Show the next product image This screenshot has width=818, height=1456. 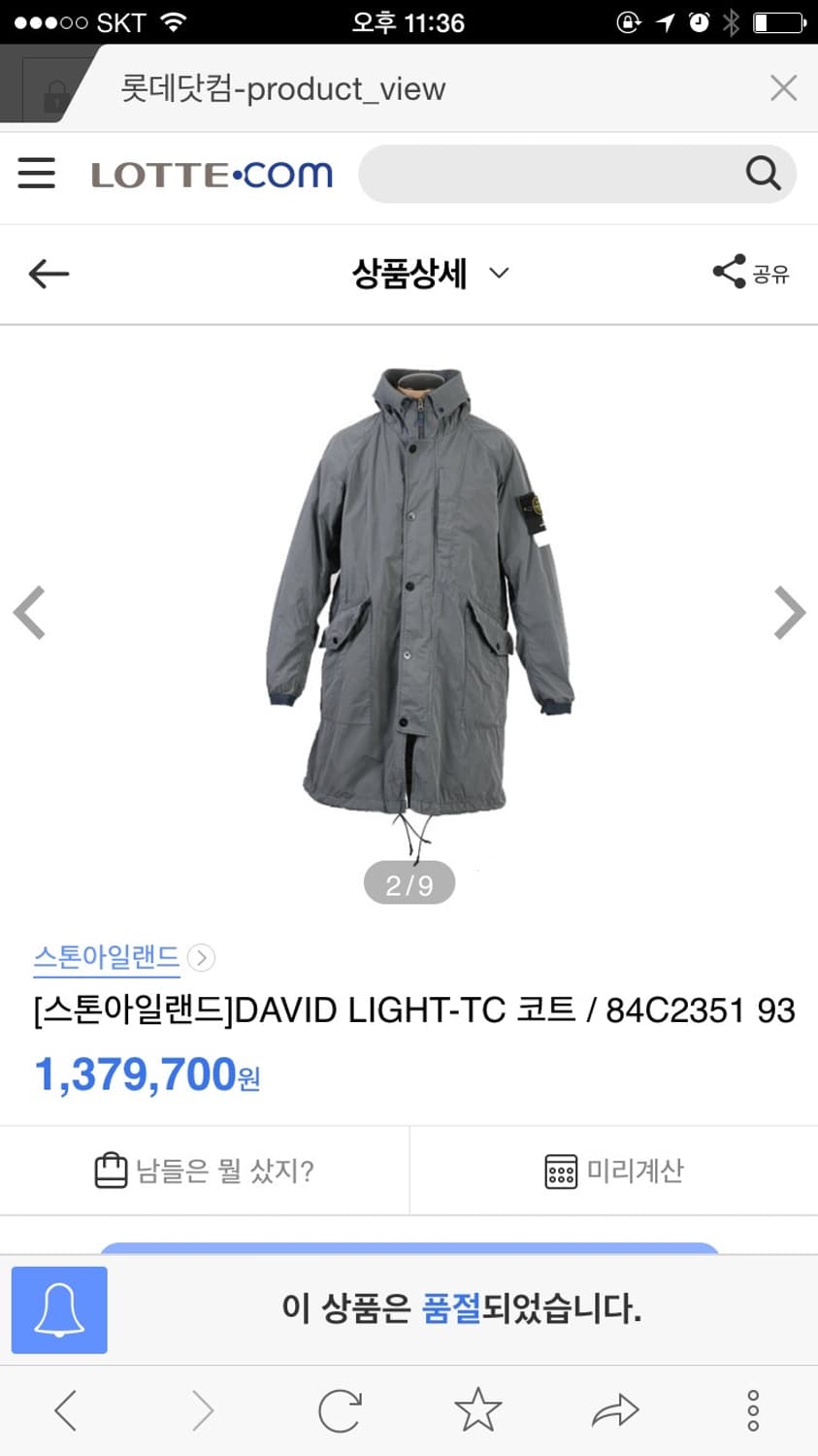pyautogui.click(x=790, y=612)
